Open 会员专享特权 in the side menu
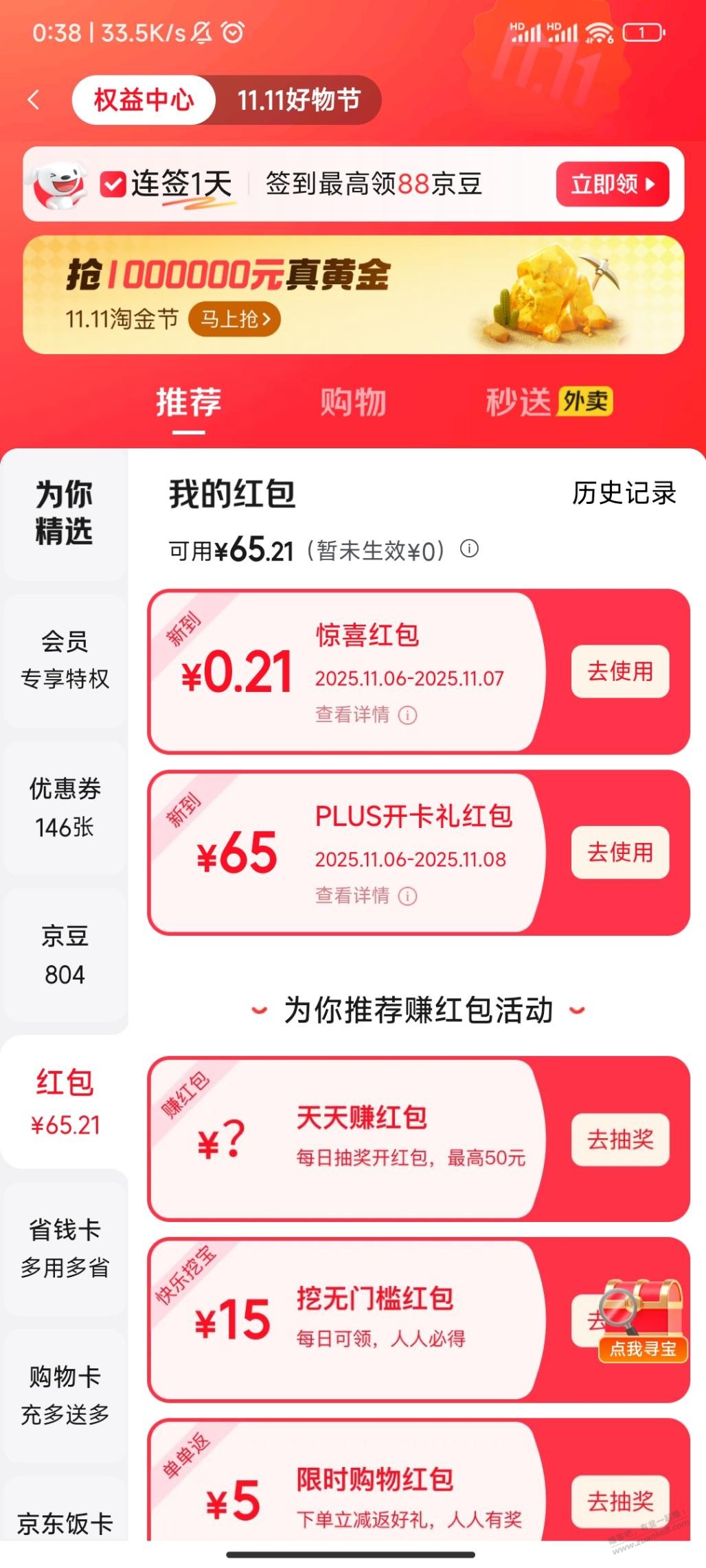This screenshot has width=706, height=1568. (64, 660)
